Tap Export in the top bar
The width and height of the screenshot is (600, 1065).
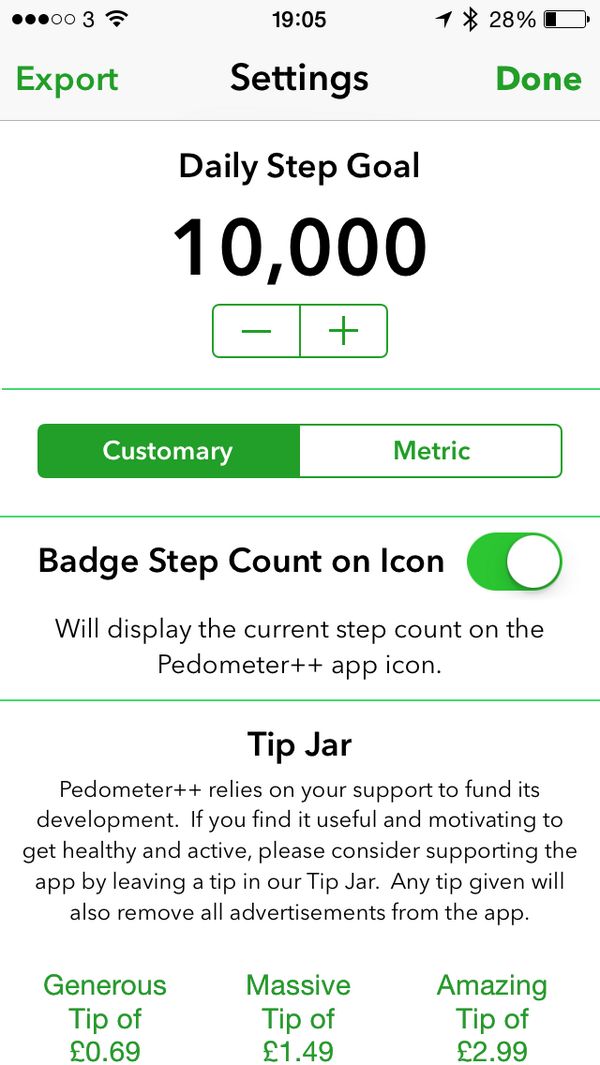click(x=67, y=79)
